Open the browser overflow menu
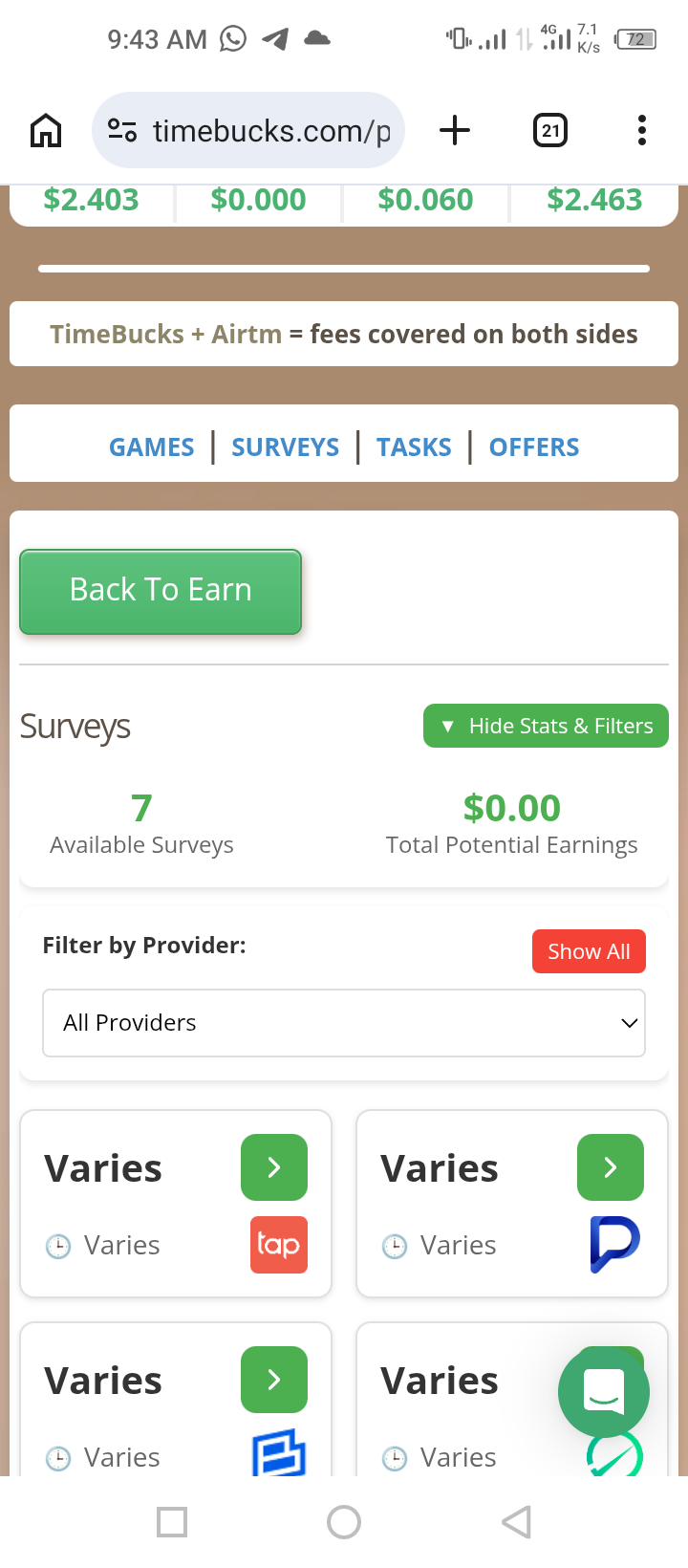 pyautogui.click(x=641, y=130)
